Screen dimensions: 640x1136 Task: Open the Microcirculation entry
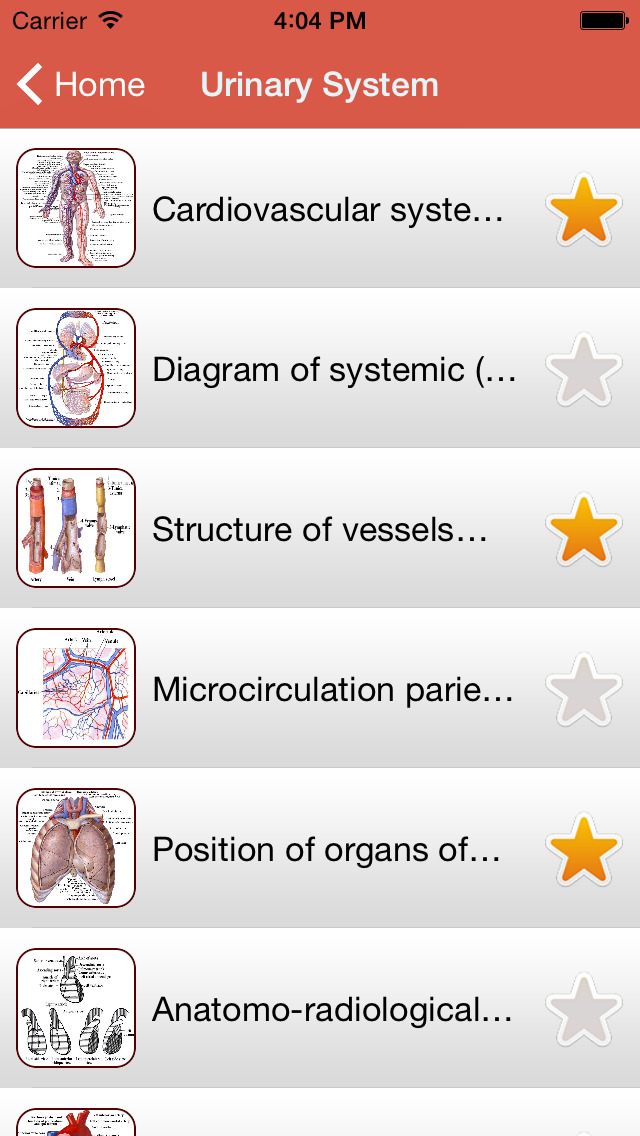pyautogui.click(x=332, y=690)
